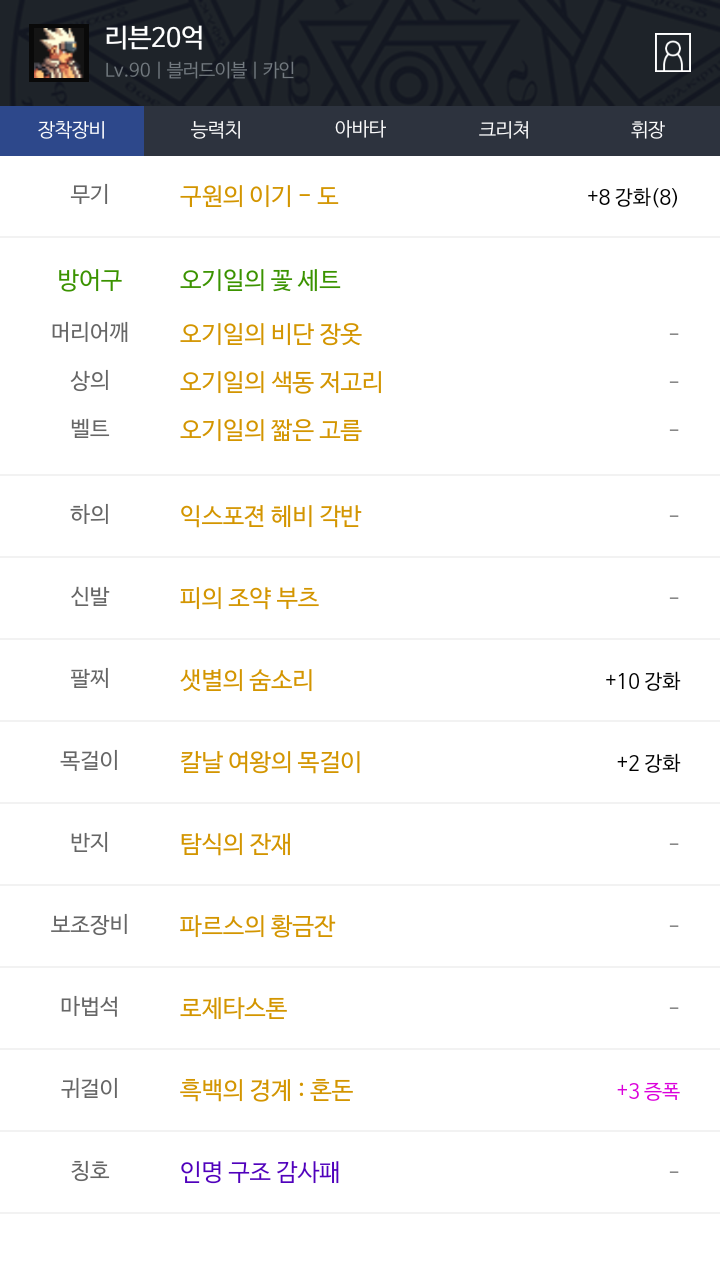Screen dimensions: 720x1280
Task: Open weapon item 구원의 이기 - 도
Action: pyautogui.click(x=259, y=196)
